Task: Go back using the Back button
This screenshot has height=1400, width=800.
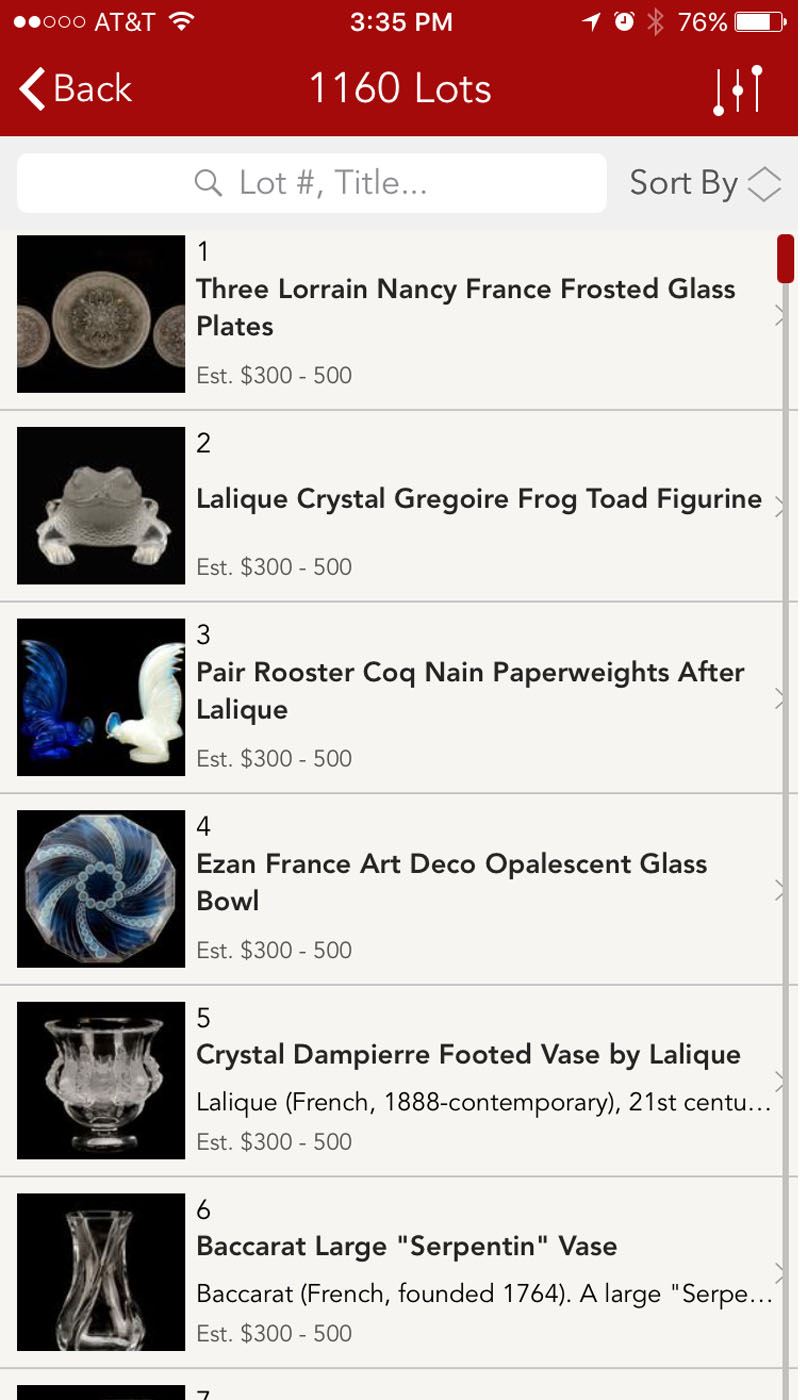Action: pos(75,89)
